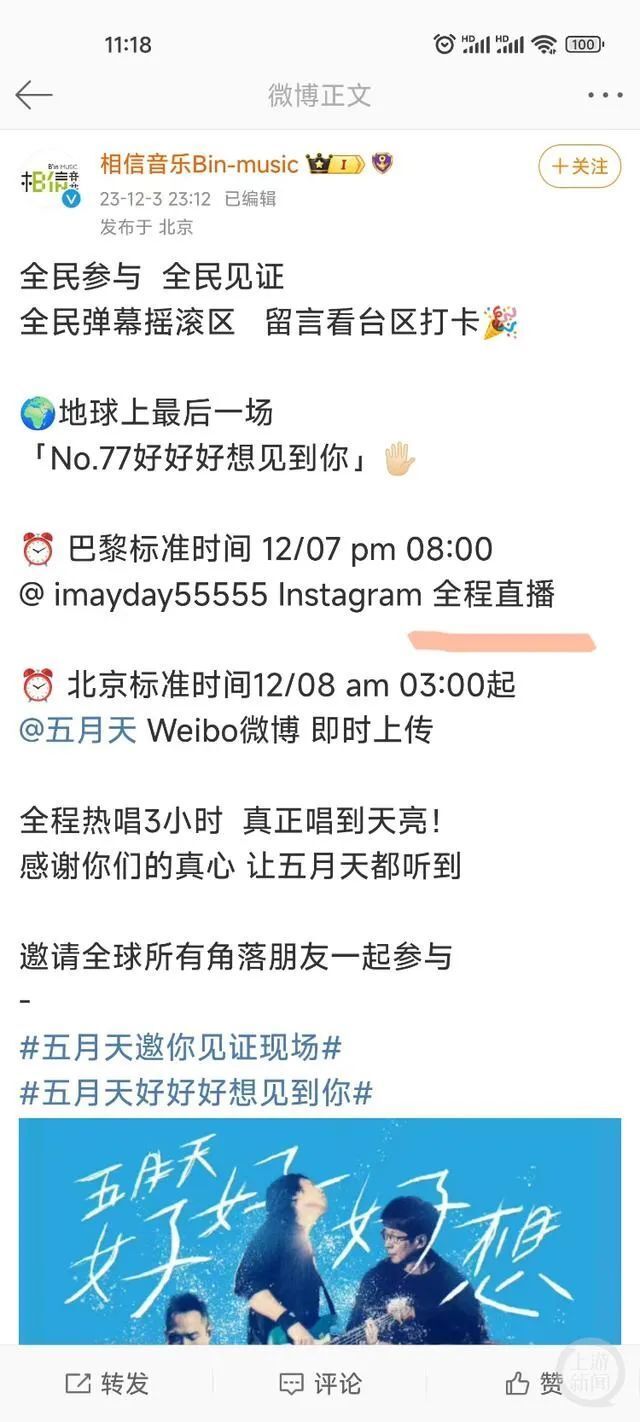Go back using the top-left arrow
This screenshot has width=640, height=1422.
[34, 95]
